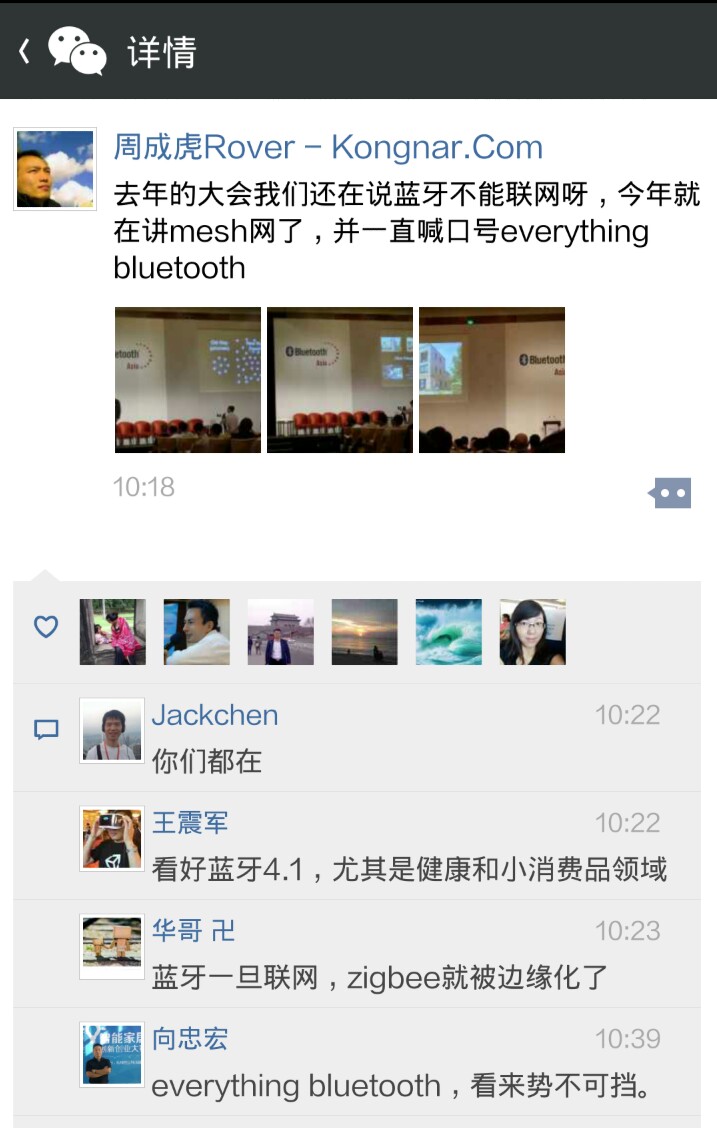Open the like and comment popup button

(x=671, y=492)
